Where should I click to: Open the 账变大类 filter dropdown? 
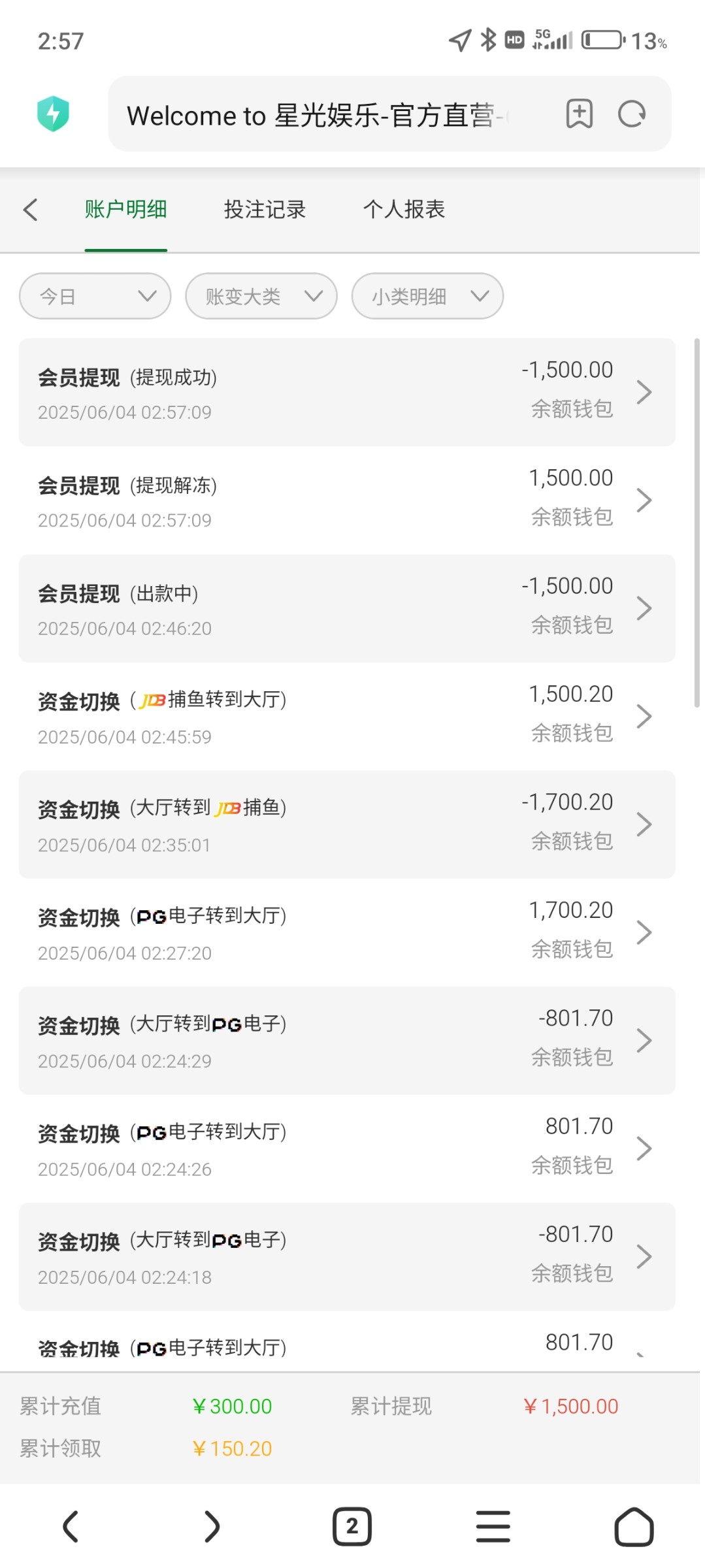pos(261,296)
